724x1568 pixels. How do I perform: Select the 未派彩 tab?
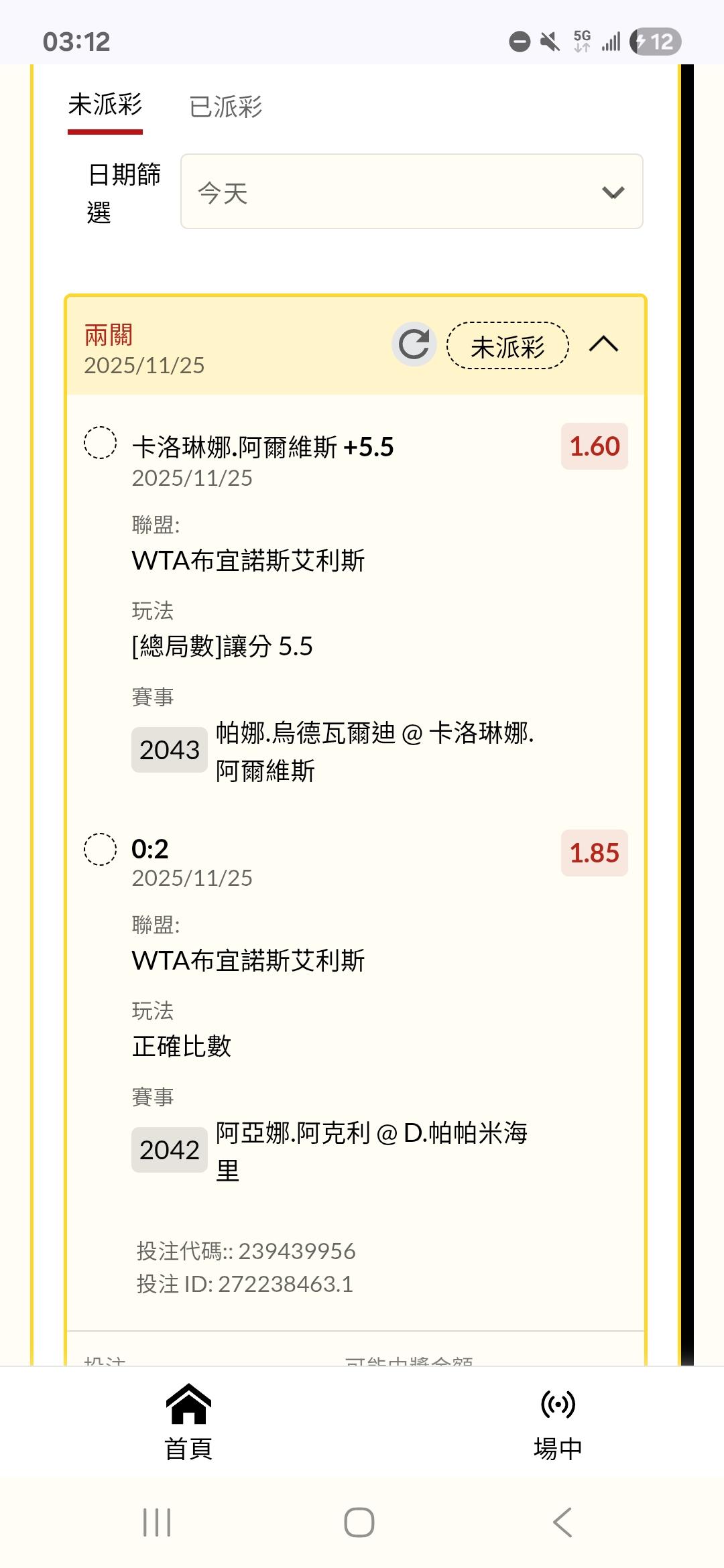click(x=105, y=106)
